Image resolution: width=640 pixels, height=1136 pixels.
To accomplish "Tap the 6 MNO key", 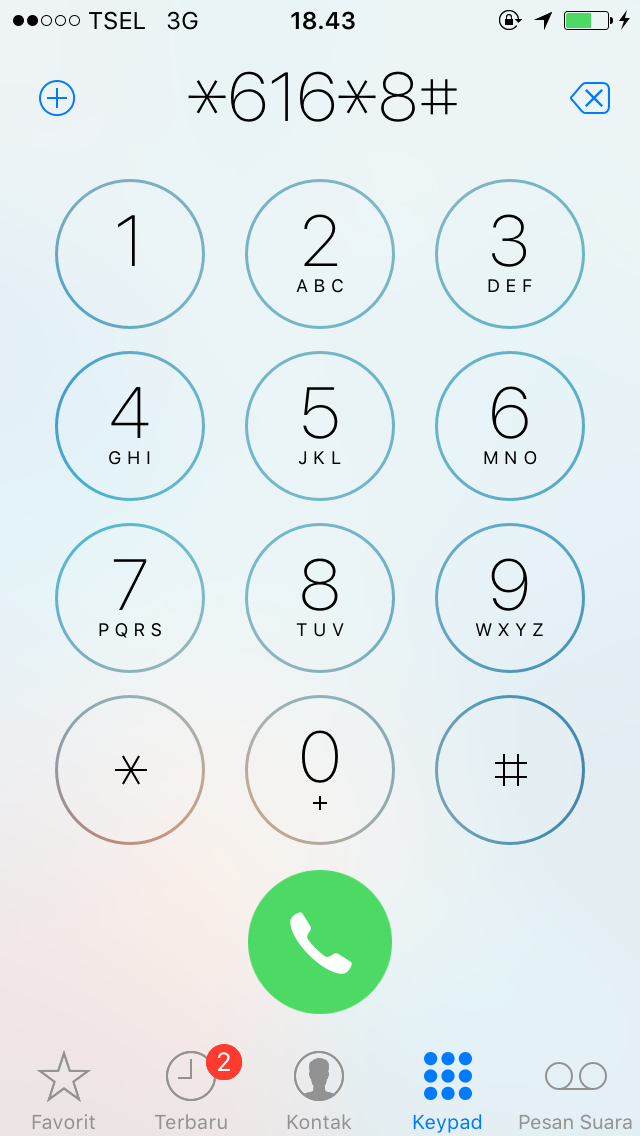I will click(510, 426).
